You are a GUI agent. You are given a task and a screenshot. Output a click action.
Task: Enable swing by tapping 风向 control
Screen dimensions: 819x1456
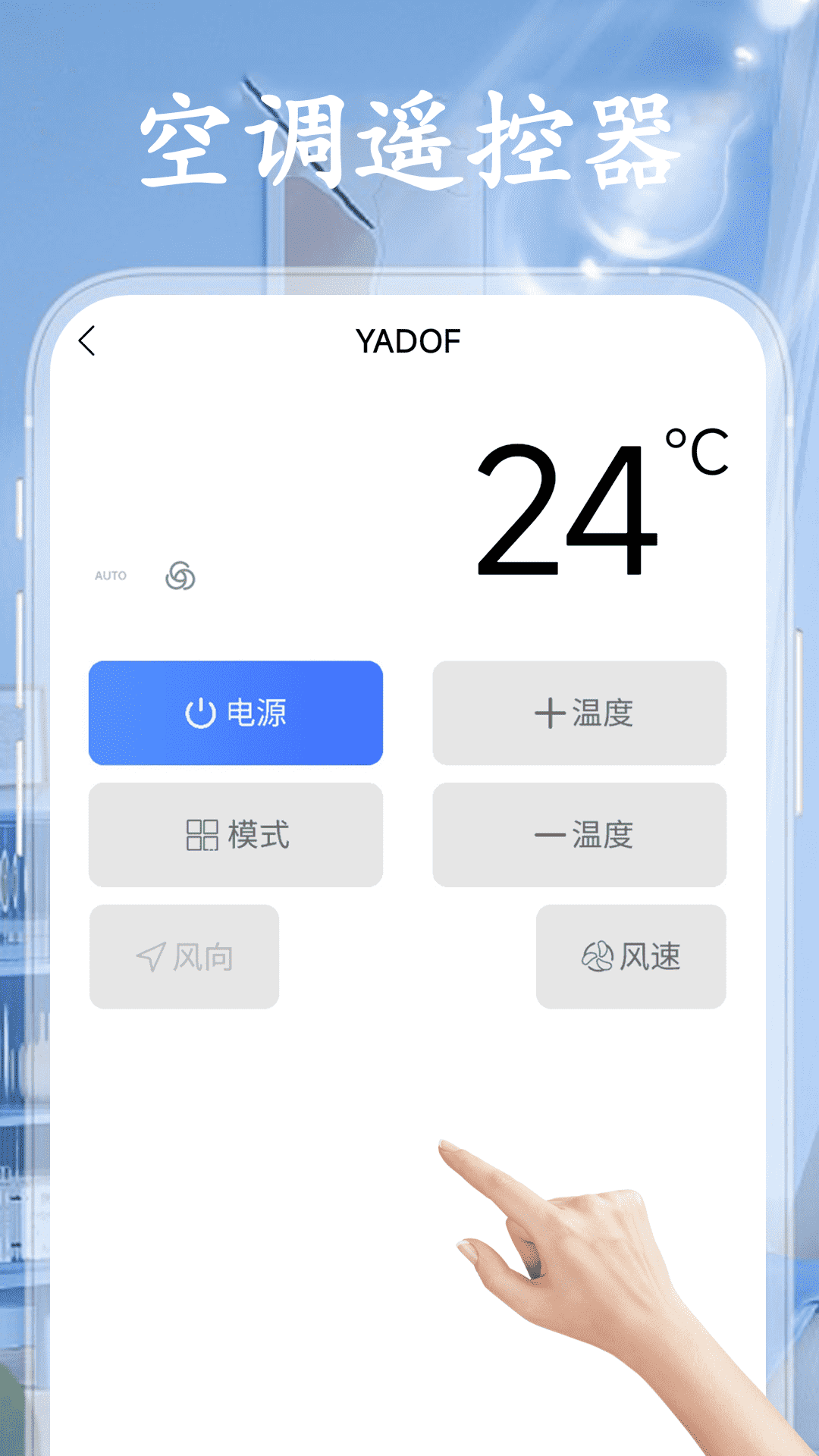[184, 957]
